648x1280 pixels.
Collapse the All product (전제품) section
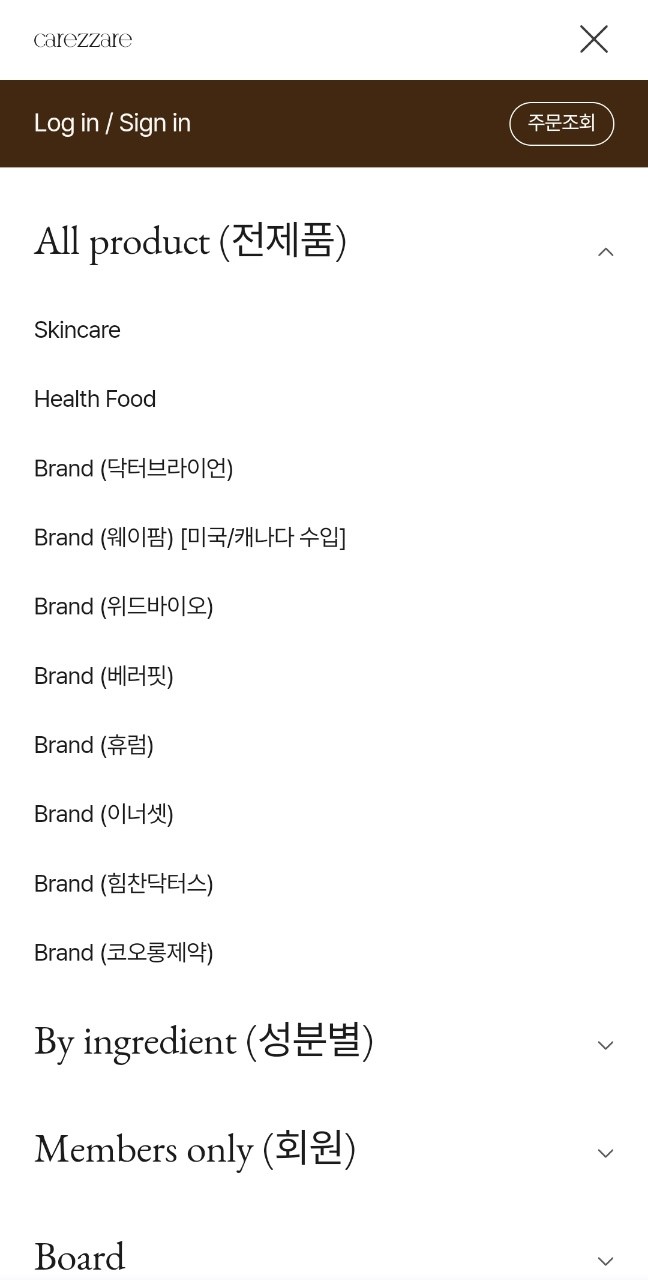(605, 252)
